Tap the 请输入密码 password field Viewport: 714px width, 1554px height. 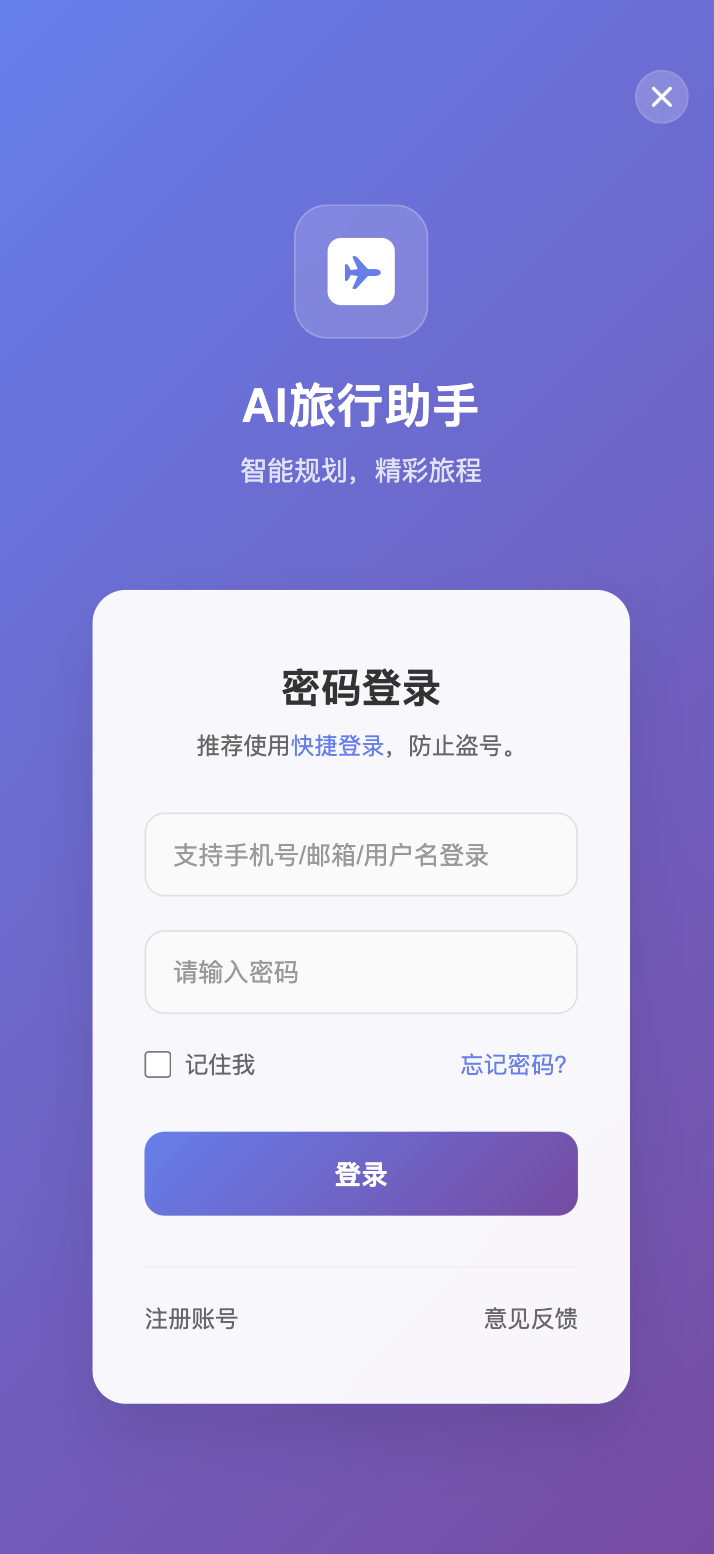pos(361,972)
